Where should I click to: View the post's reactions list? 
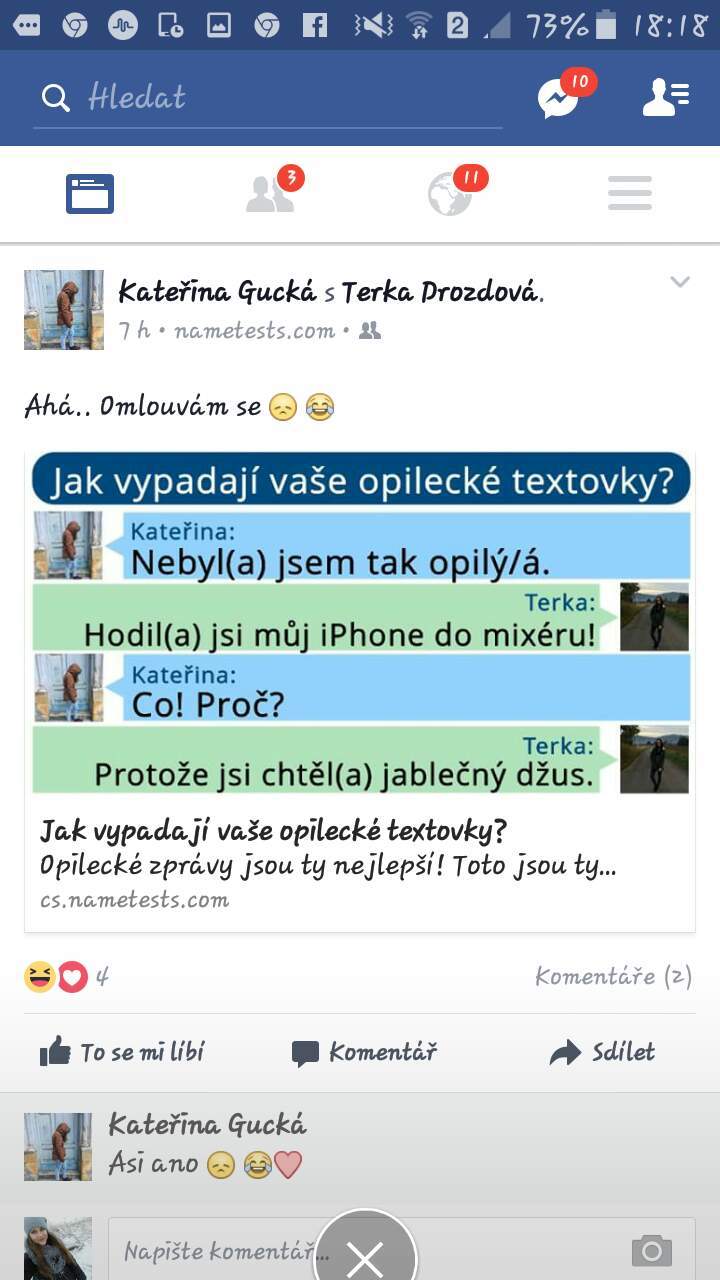pos(66,977)
